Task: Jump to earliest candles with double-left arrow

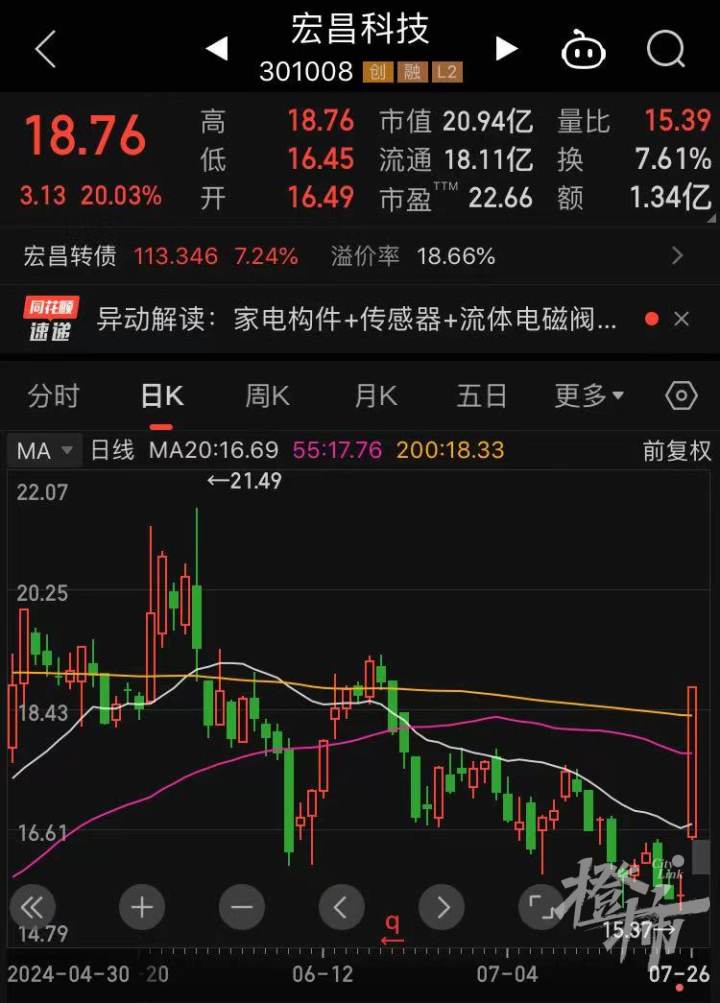Action: 33,908
